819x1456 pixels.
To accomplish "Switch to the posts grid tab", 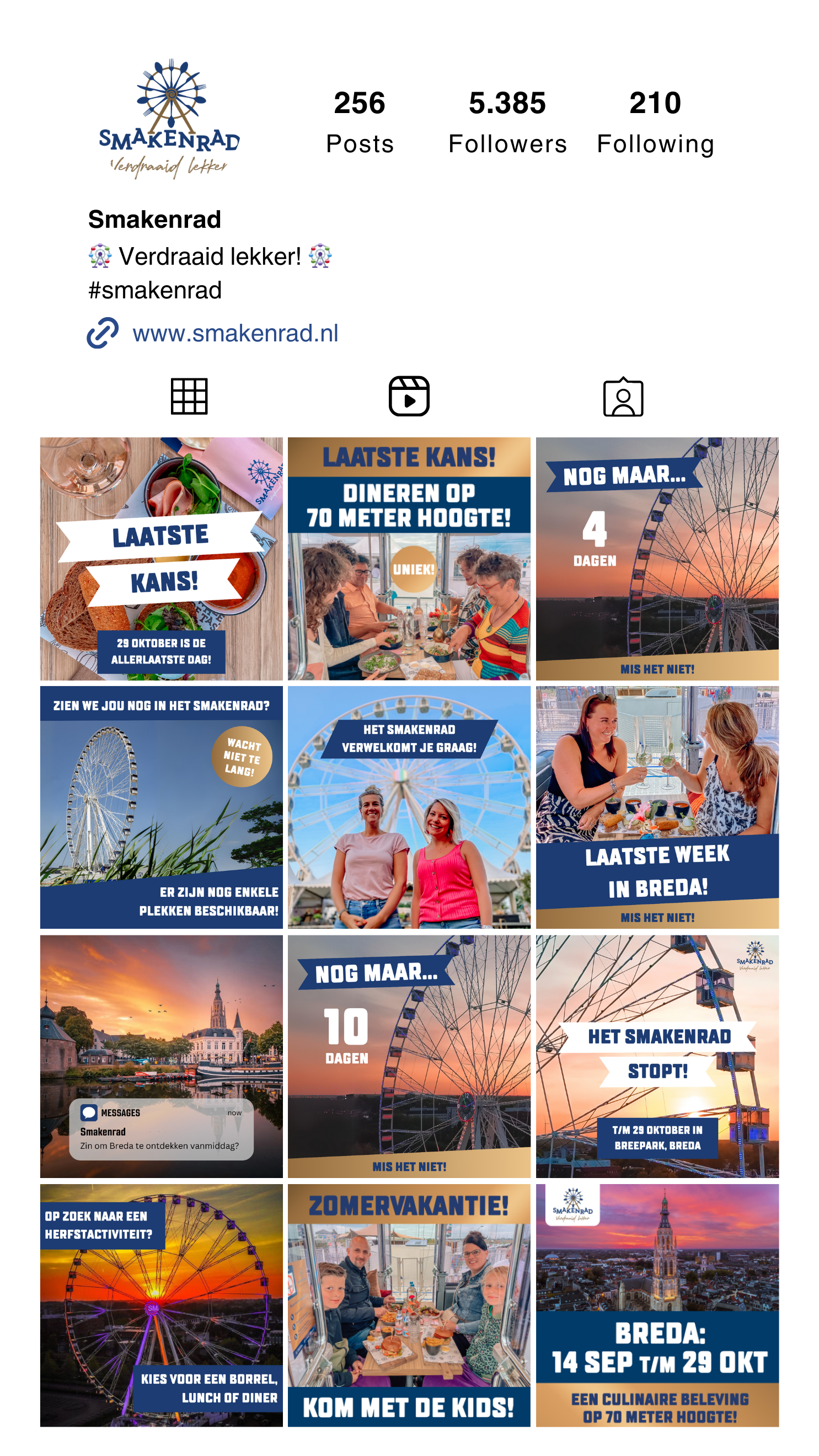I will [189, 396].
